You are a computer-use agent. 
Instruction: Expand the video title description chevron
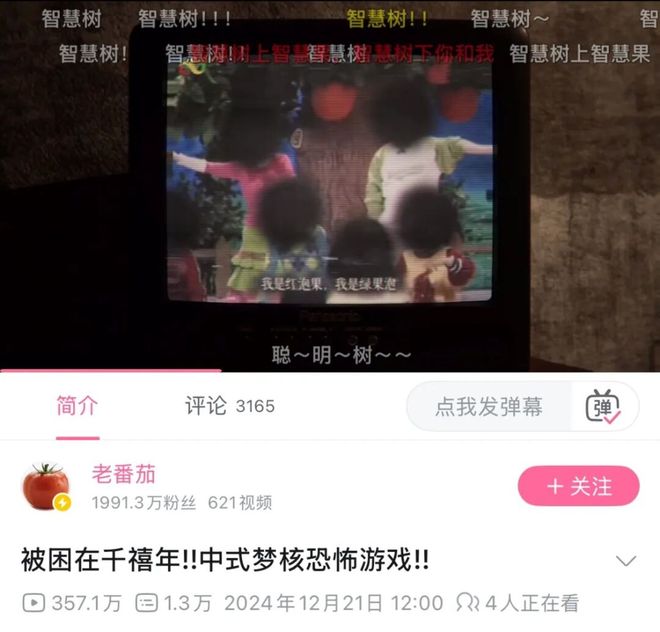(x=626, y=561)
